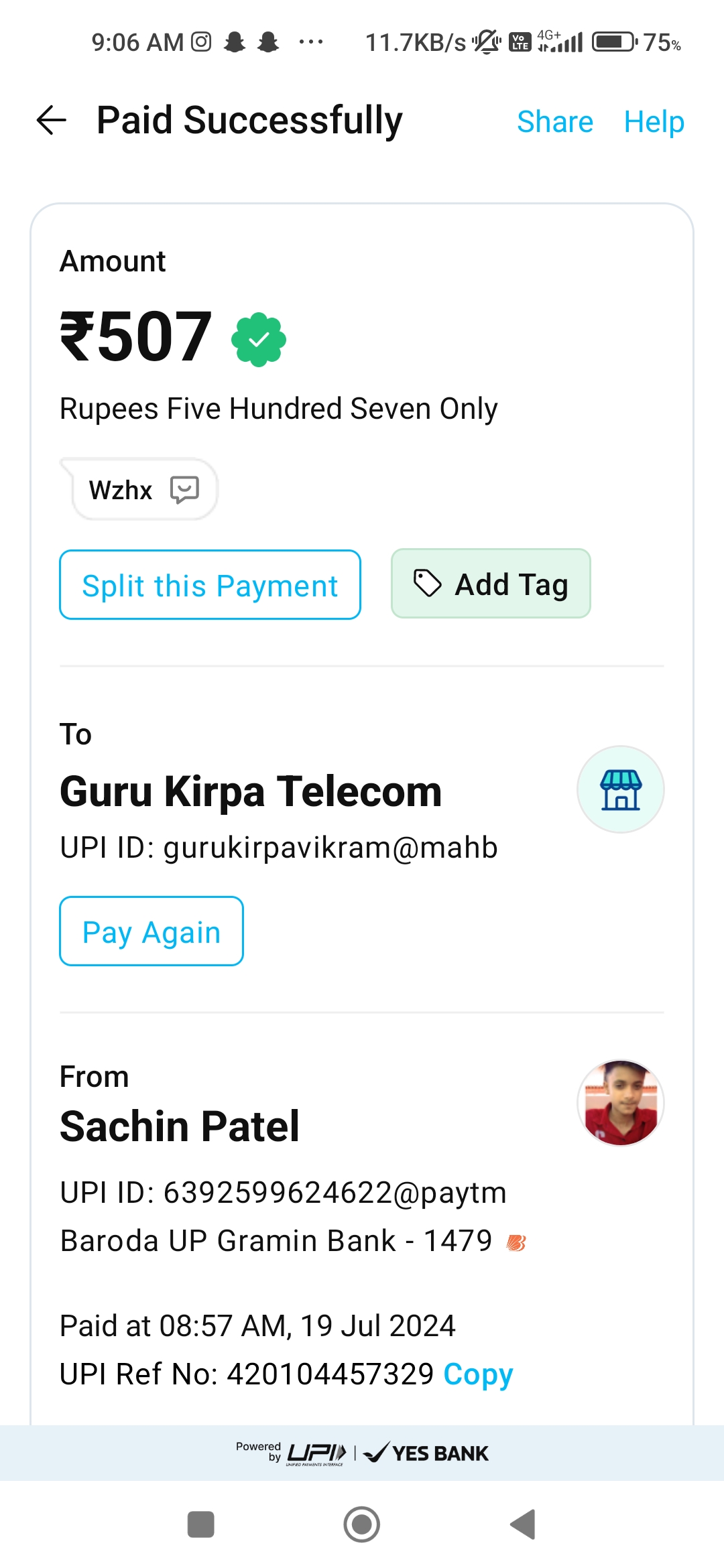View Sachin Patel's profile photo
Viewport: 724px width, 1568px height.
621,1103
